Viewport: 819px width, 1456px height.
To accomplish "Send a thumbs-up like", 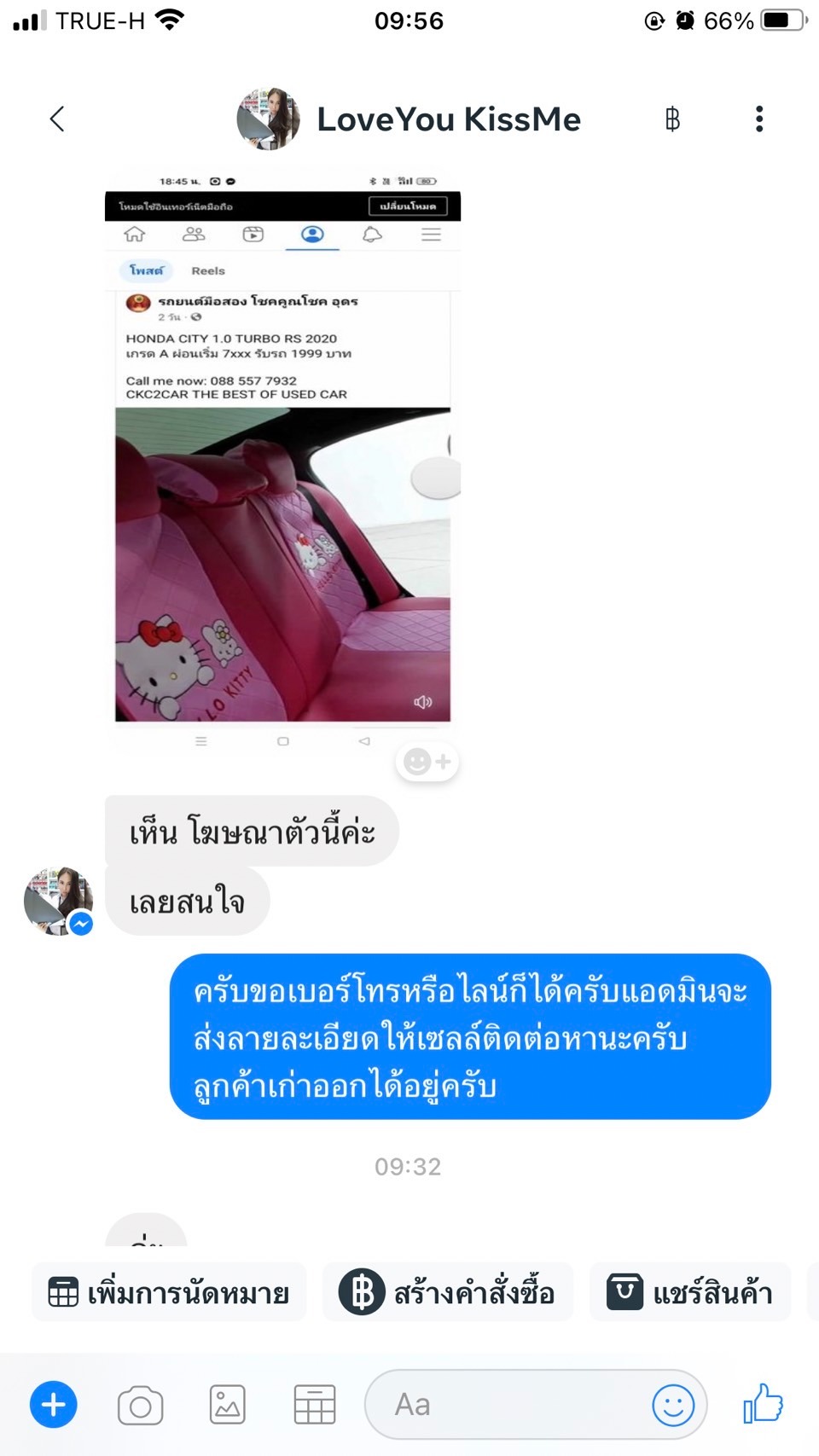I will pos(763,1403).
